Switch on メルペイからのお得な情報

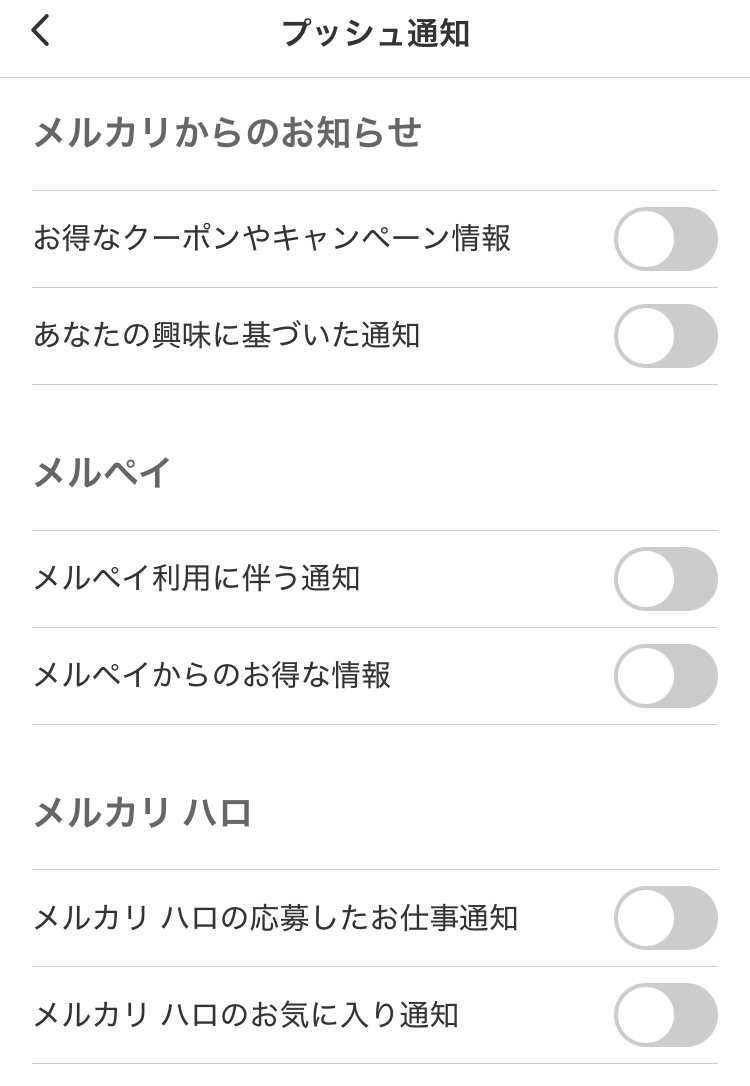point(665,676)
